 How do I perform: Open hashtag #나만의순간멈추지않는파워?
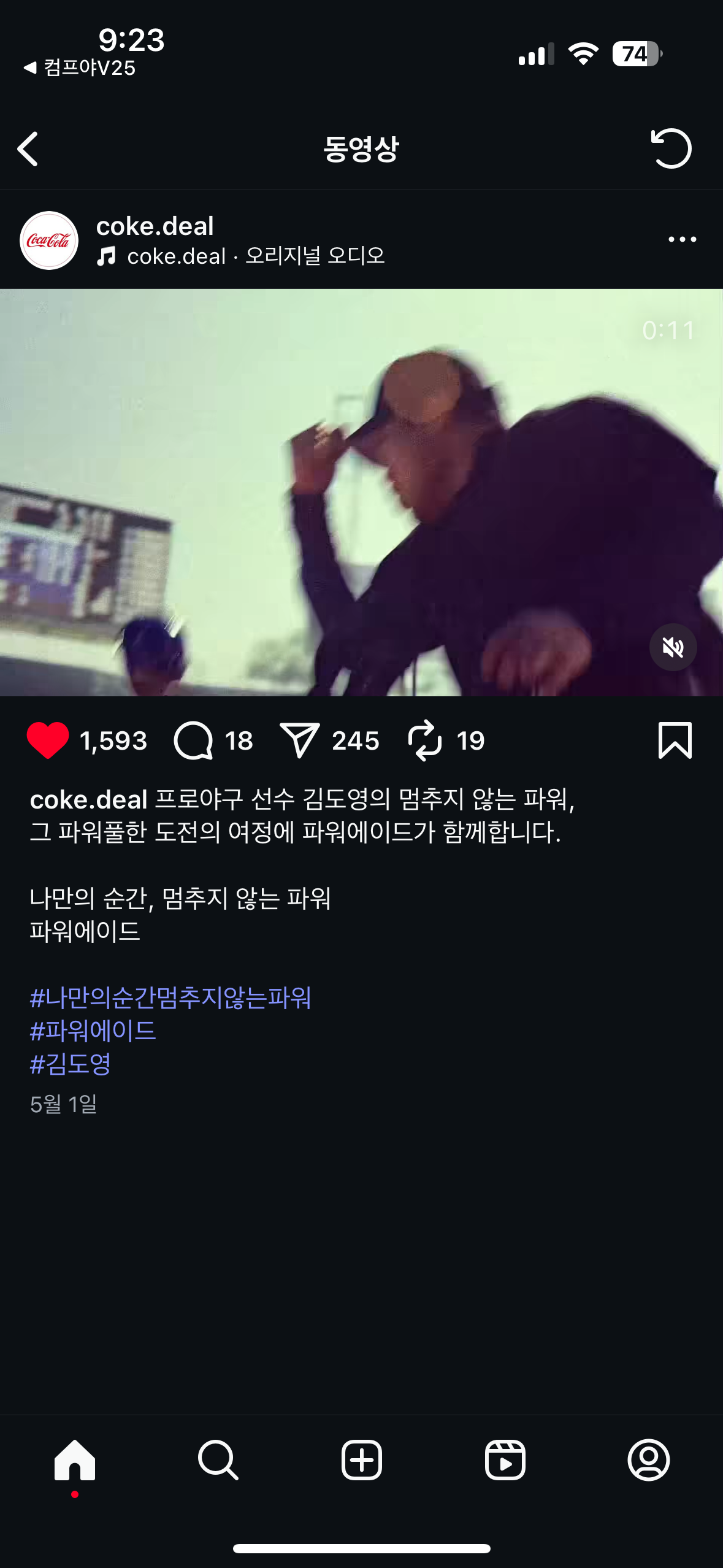click(x=170, y=997)
